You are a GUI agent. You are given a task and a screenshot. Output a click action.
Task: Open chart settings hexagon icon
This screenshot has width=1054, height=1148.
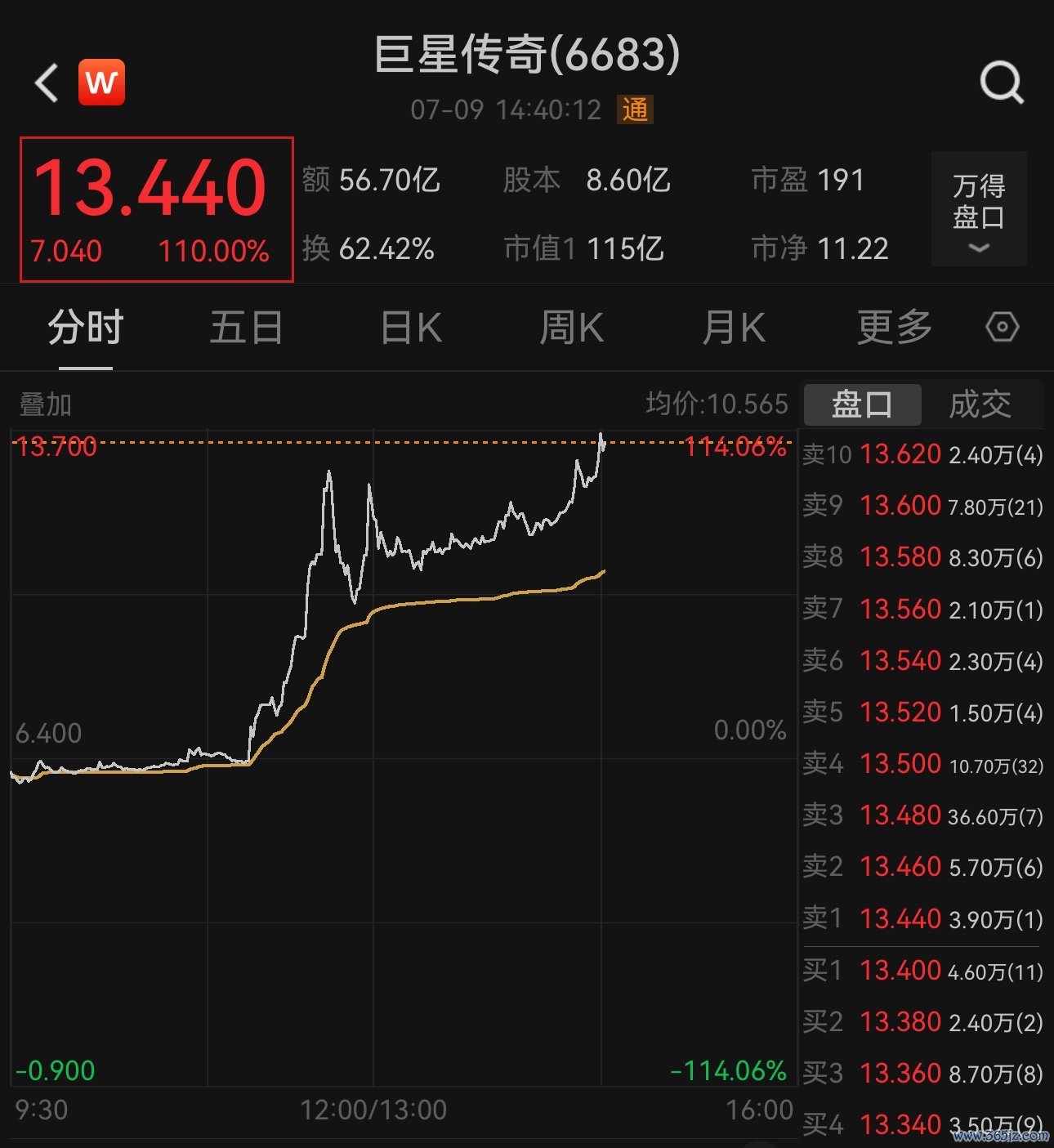[x=1002, y=328]
